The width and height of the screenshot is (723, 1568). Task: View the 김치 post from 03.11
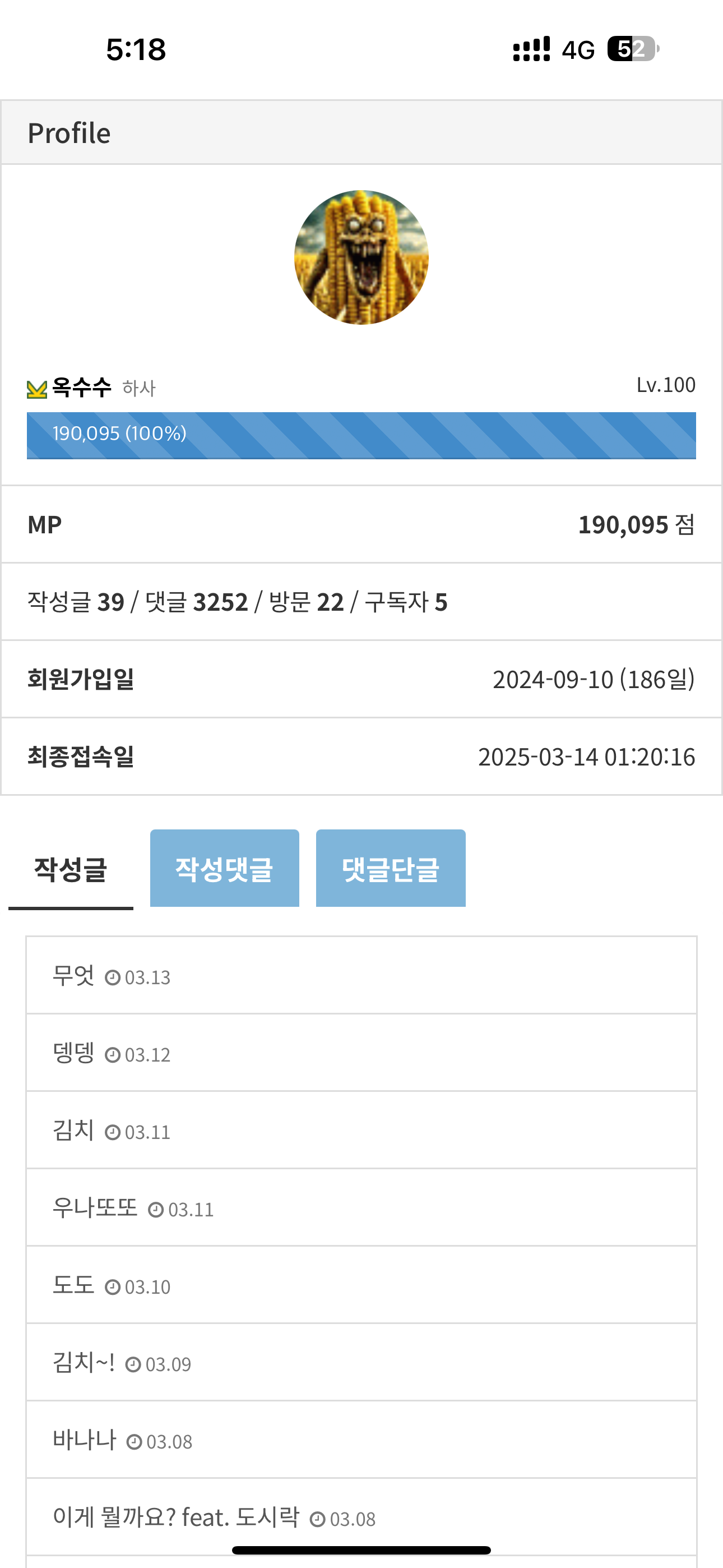pyautogui.click(x=73, y=1131)
